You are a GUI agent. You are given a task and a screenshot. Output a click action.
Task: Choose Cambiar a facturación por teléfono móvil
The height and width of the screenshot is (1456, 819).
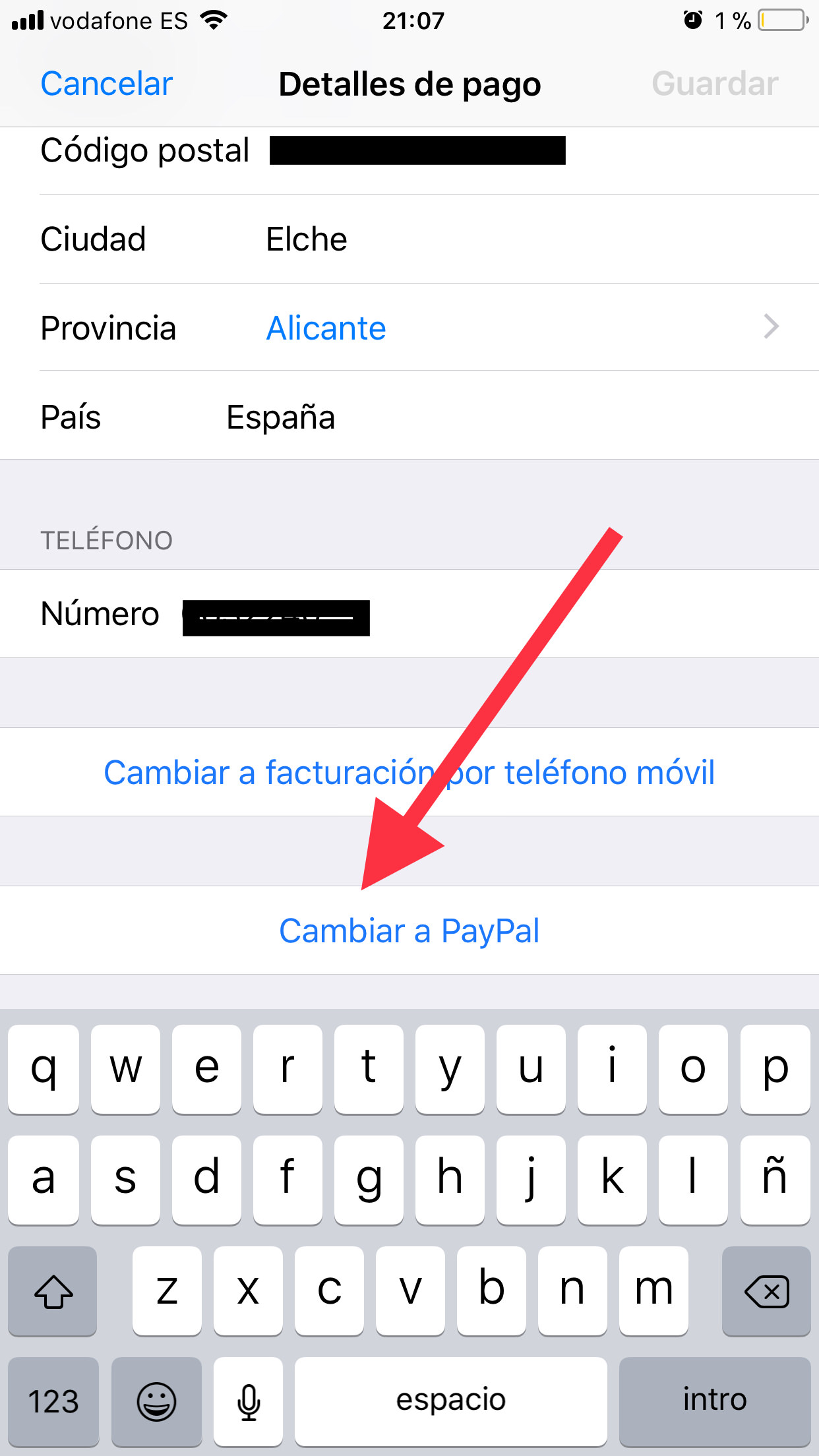pyautogui.click(x=409, y=772)
